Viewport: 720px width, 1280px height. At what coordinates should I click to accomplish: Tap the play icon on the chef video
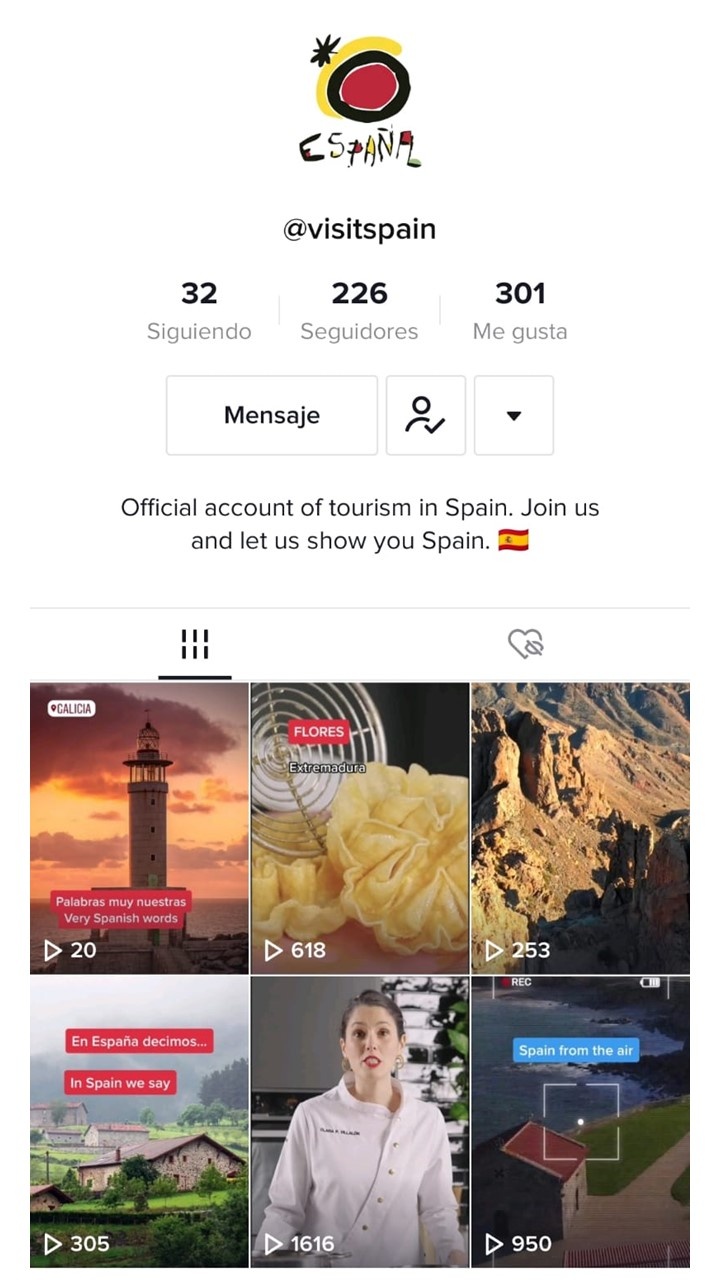[x=273, y=1244]
